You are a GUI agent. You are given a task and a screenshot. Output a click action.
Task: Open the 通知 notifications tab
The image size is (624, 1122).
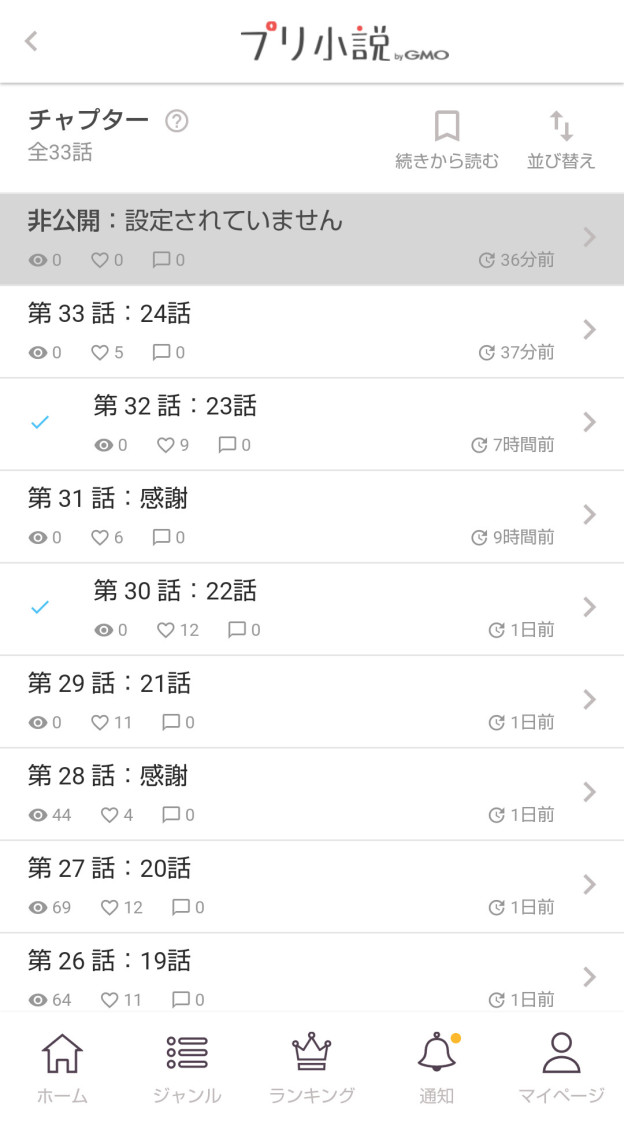click(x=437, y=1068)
